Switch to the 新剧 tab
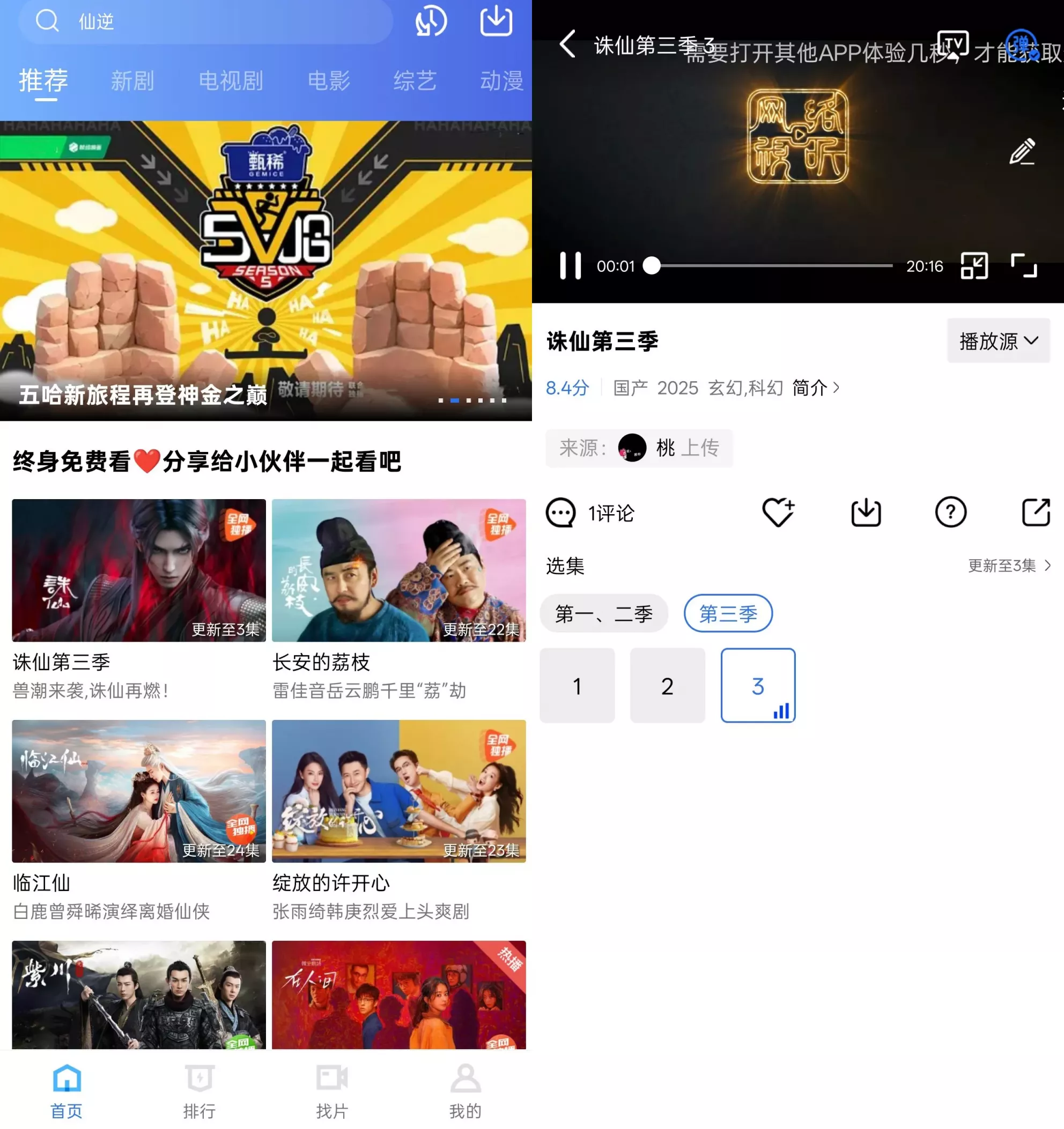The width and height of the screenshot is (1064, 1129). (132, 80)
